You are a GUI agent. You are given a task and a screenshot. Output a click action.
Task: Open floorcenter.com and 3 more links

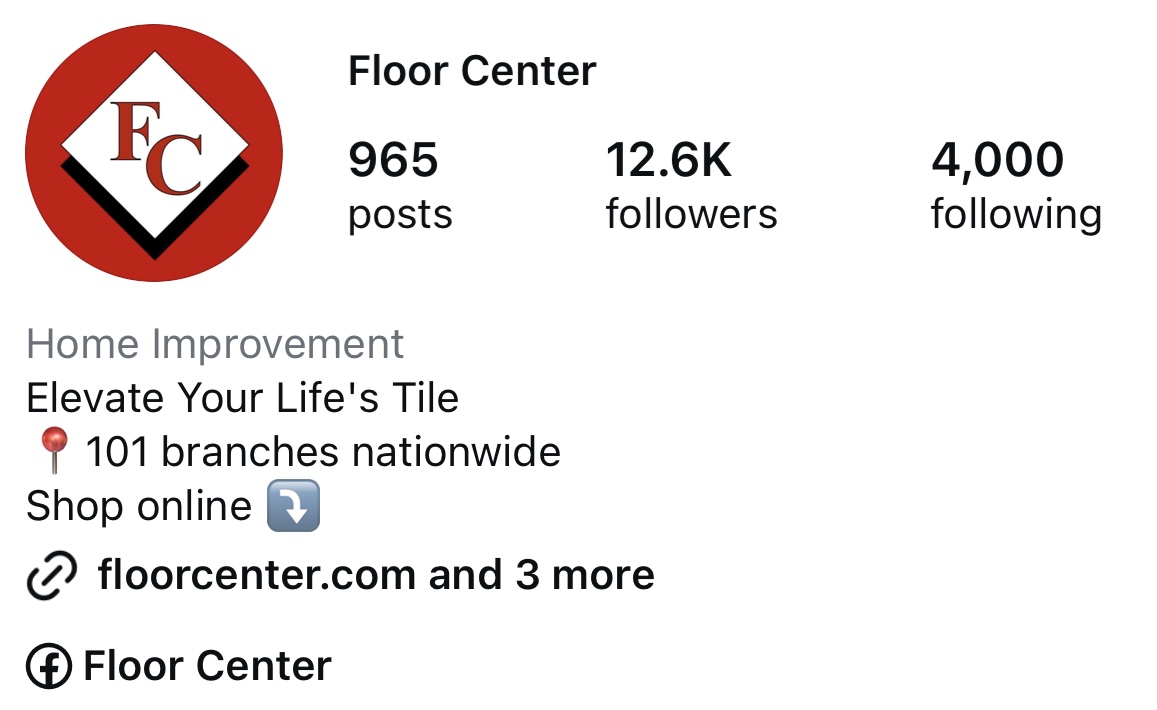[375, 575]
